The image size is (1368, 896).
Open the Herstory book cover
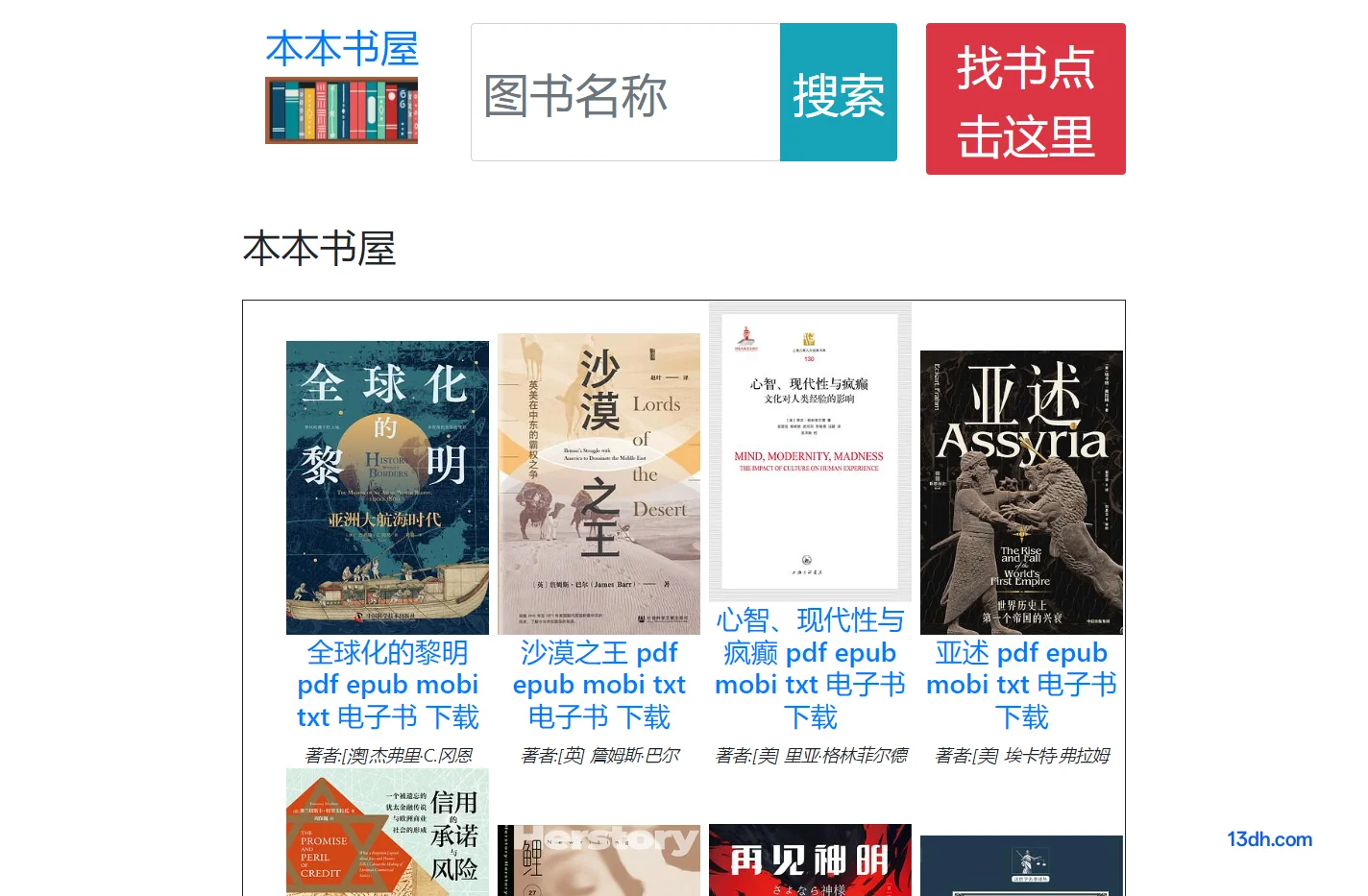[598, 860]
